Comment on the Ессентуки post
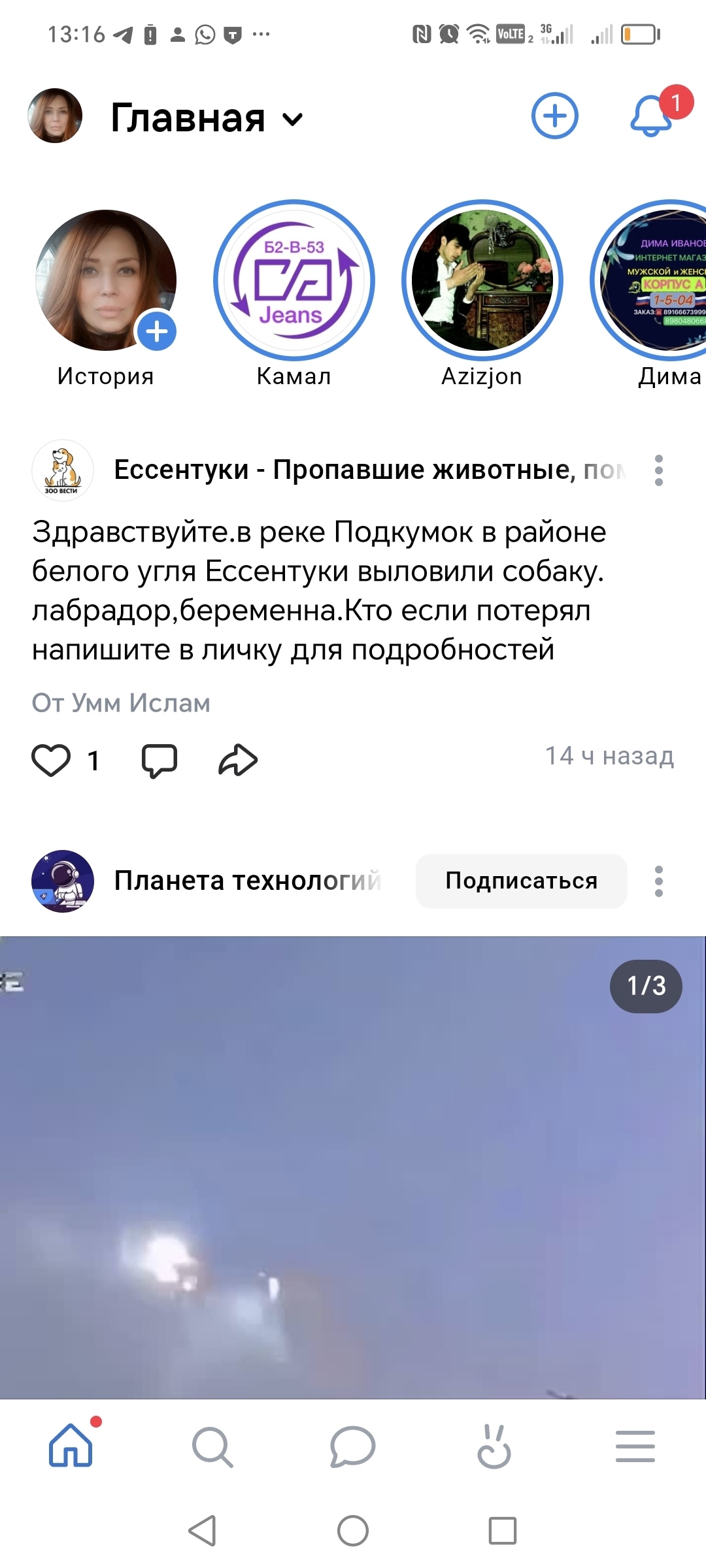706x1568 pixels. pos(160,760)
